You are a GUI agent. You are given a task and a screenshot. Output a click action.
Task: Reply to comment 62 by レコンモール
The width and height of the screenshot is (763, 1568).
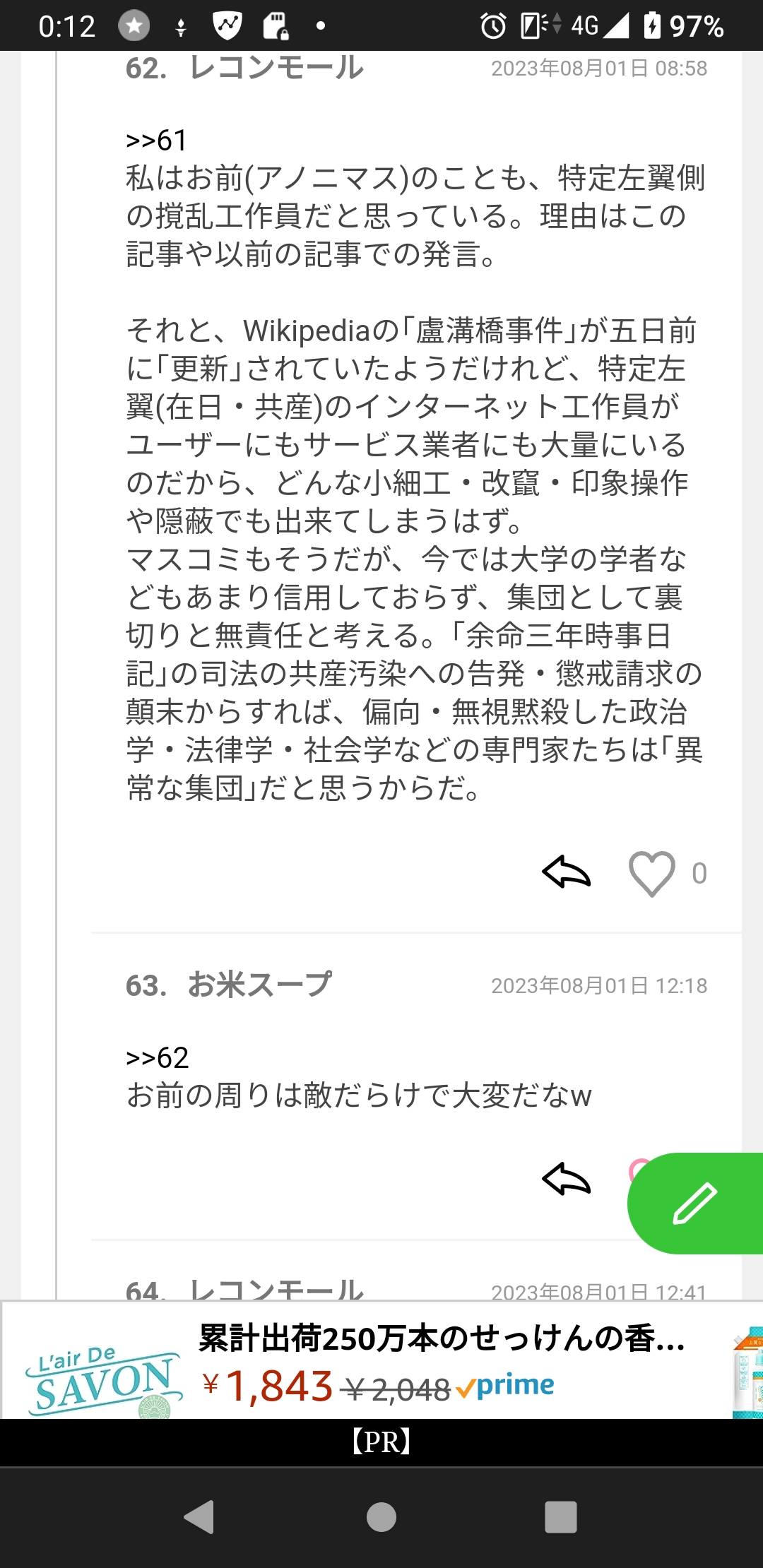click(x=566, y=872)
